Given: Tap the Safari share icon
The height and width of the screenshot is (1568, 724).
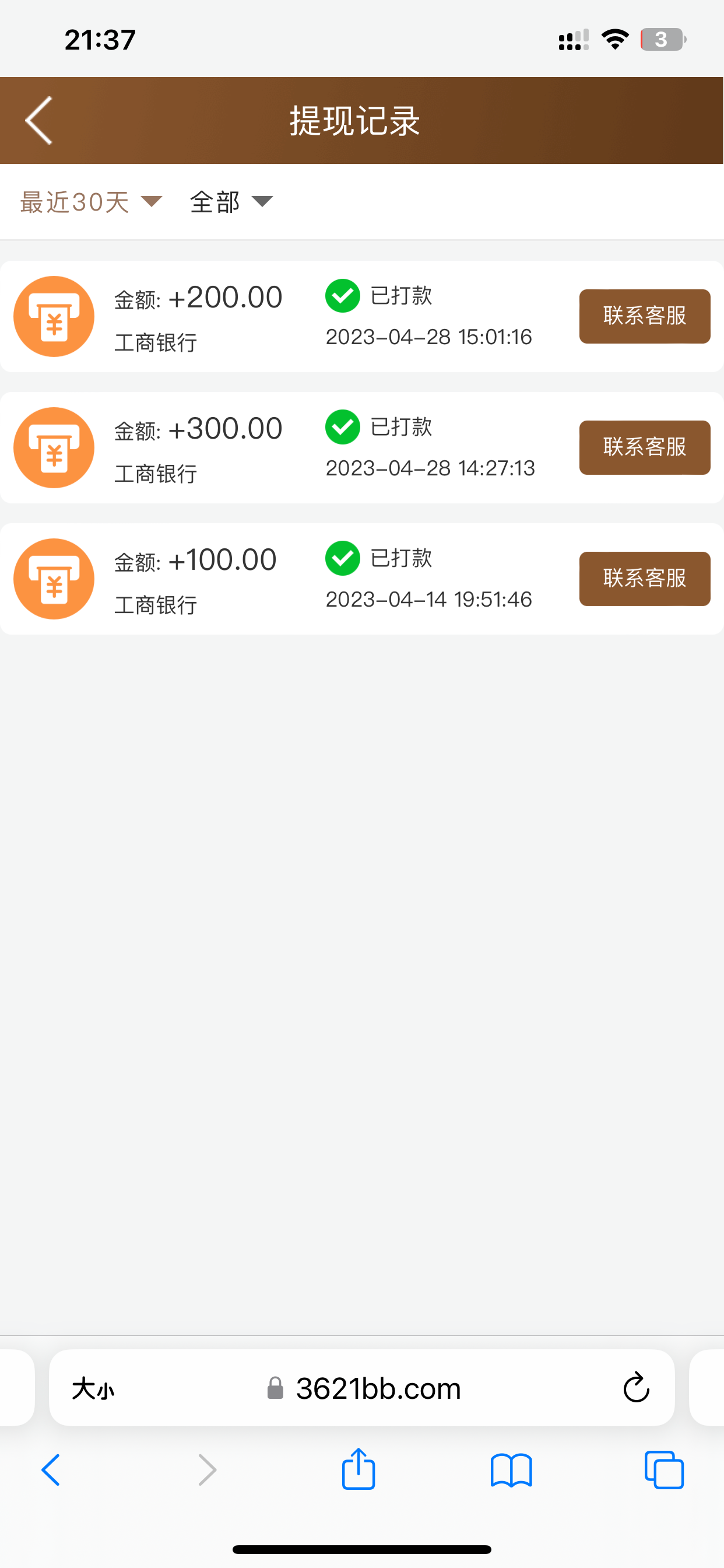Looking at the screenshot, I should [x=359, y=1469].
